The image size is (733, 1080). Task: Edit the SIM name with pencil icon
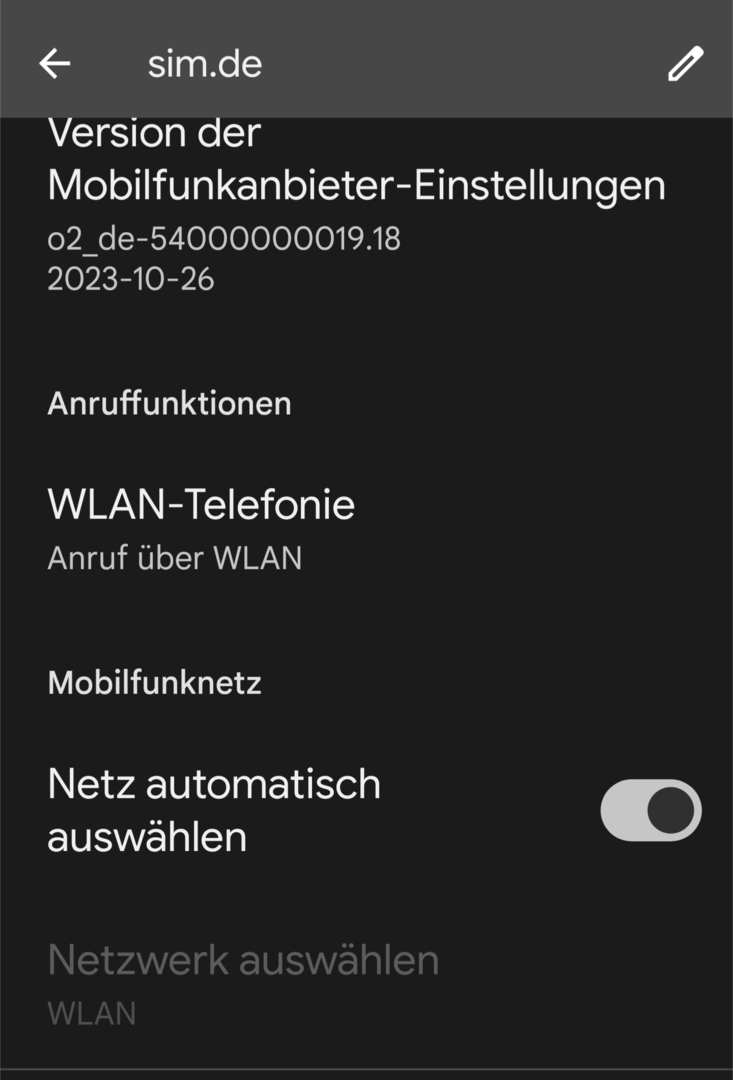(x=685, y=64)
